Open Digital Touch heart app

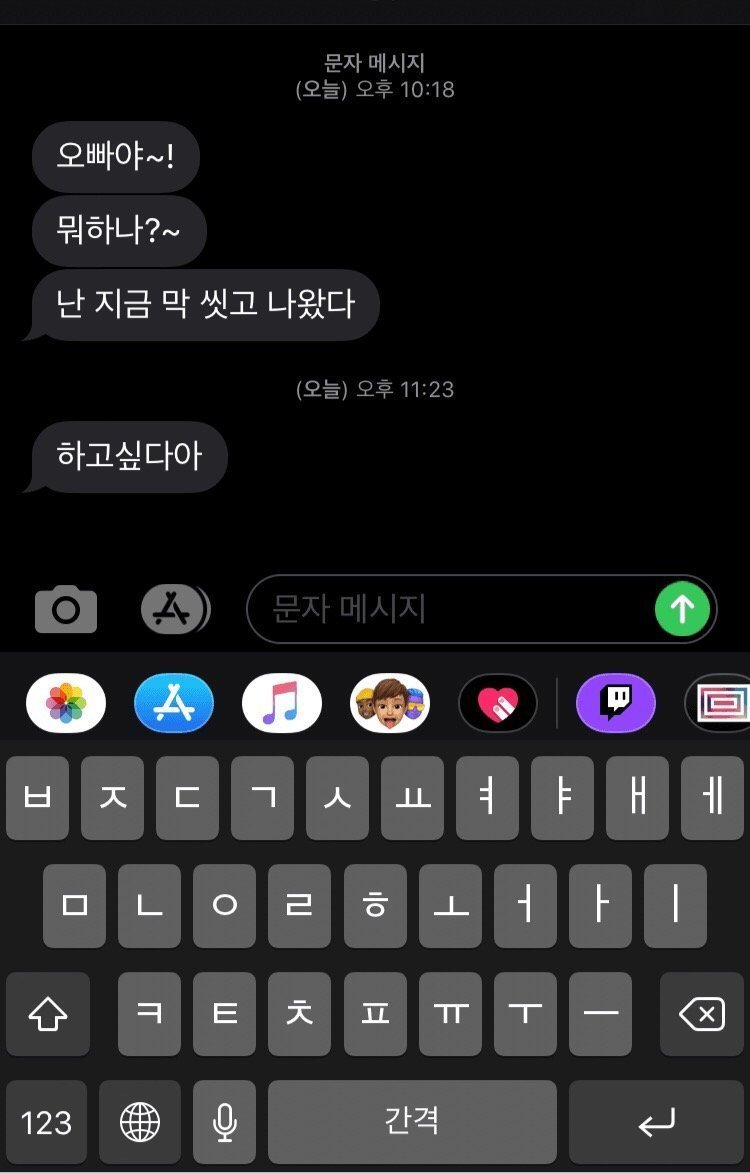point(497,703)
